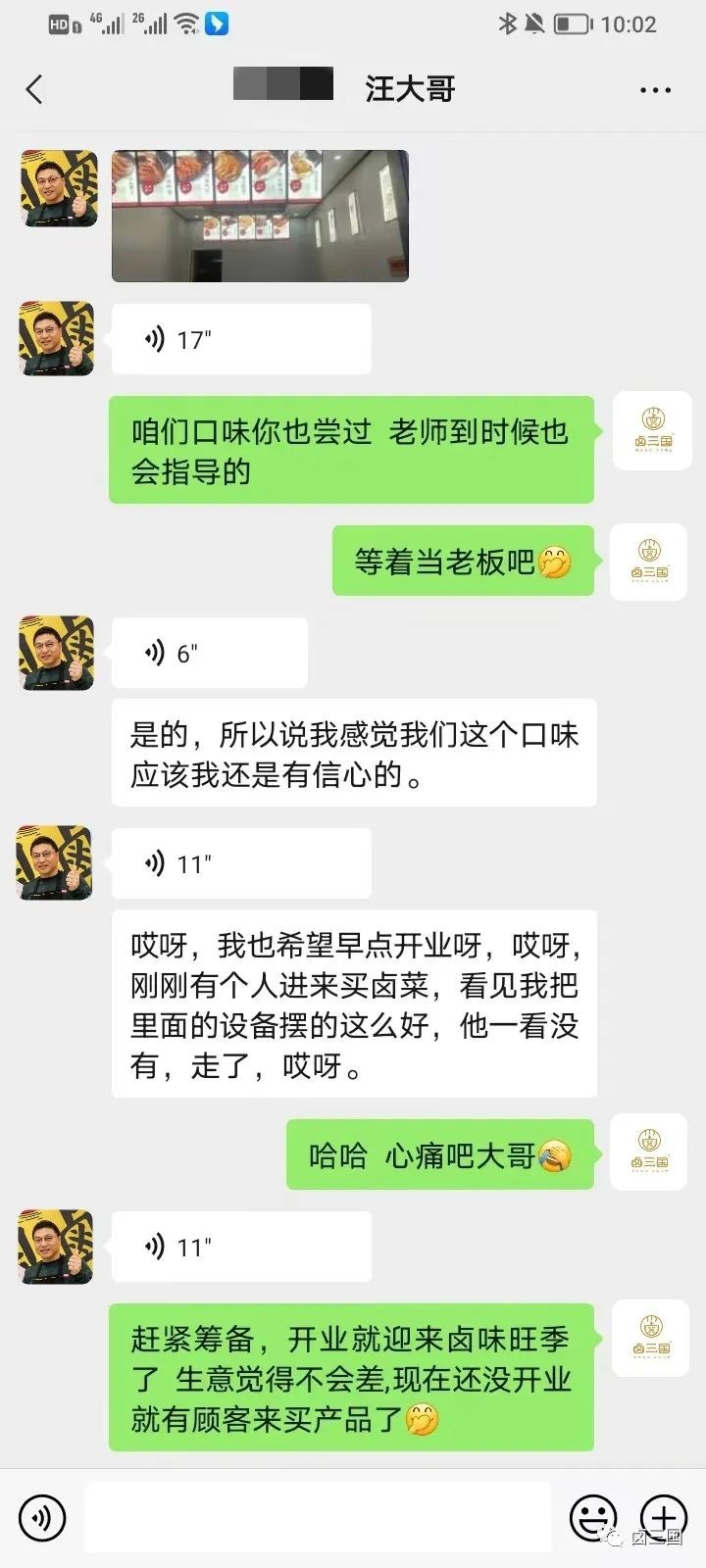706x1568 pixels.
Task: Select the bubble reading 等着当老板吧
Action: point(461,561)
